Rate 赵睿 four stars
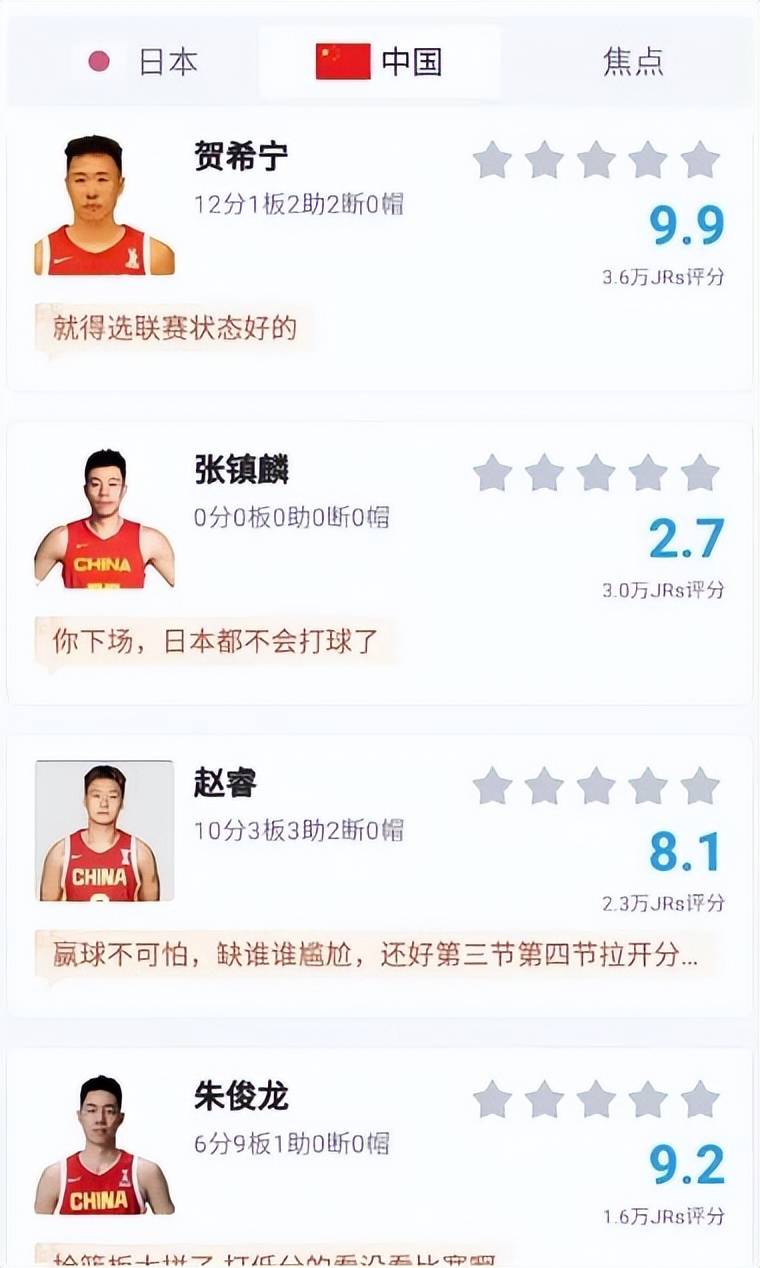760x1268 pixels. (x=648, y=786)
